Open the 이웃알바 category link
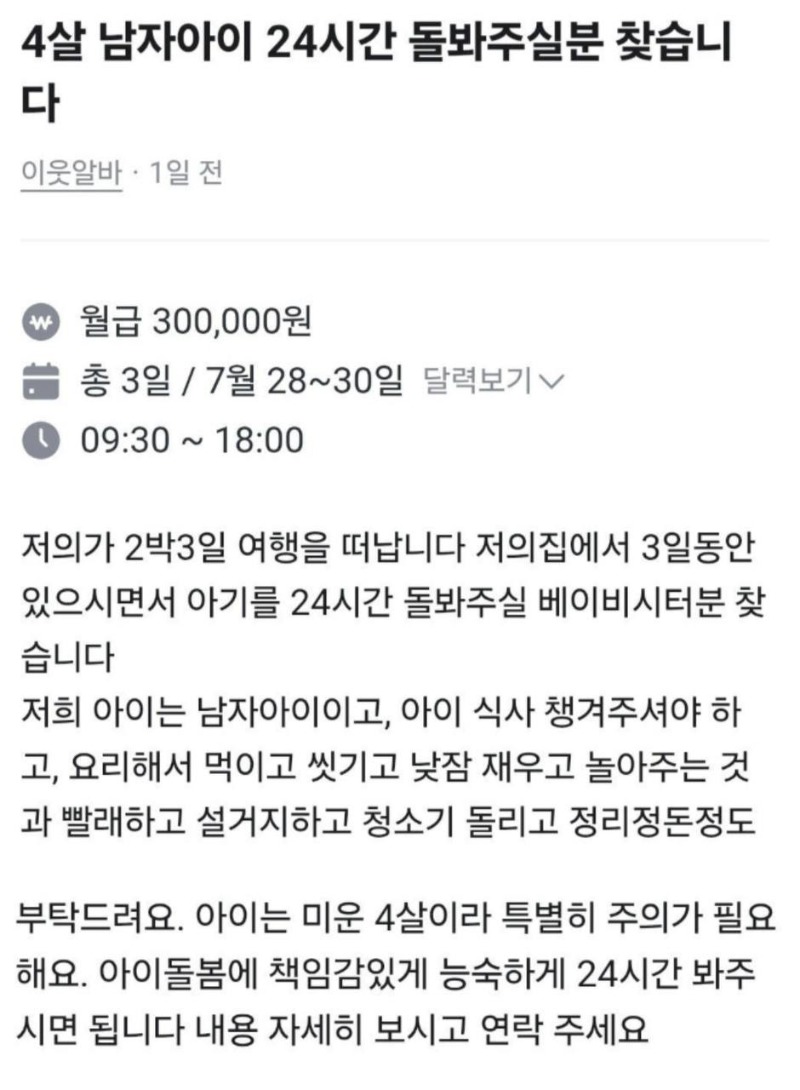800x1090 pixels. tap(70, 173)
